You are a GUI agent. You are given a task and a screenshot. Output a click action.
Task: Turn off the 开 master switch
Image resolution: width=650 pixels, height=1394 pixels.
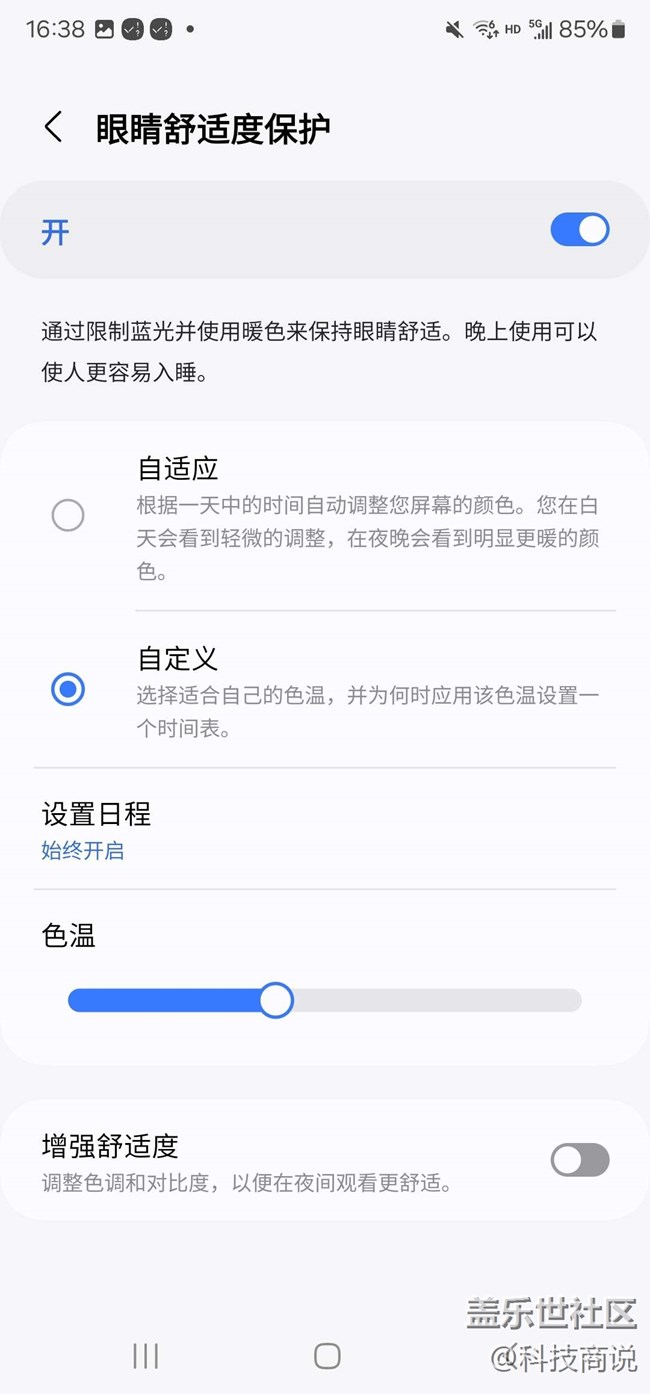pos(579,230)
